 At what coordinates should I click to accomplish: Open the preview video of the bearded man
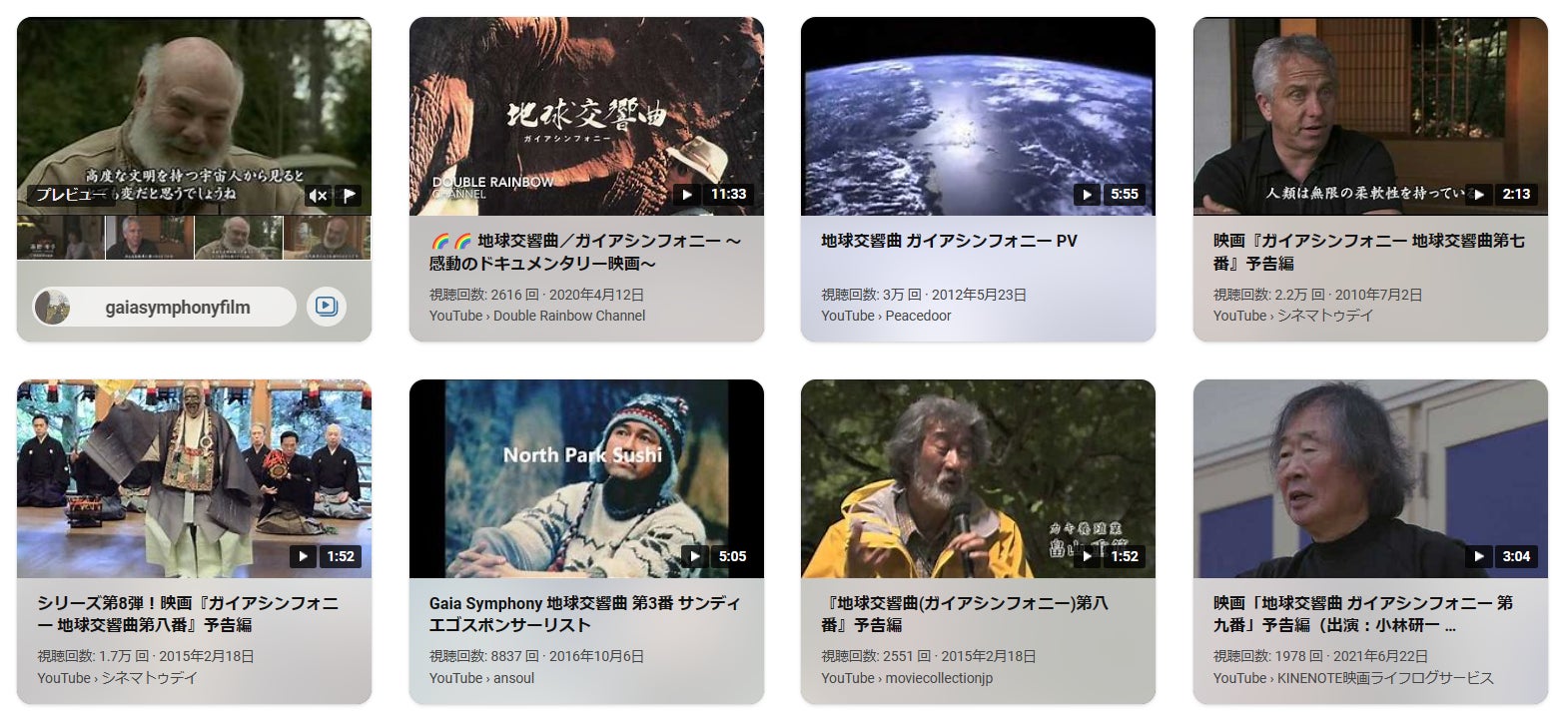pyautogui.click(x=194, y=110)
